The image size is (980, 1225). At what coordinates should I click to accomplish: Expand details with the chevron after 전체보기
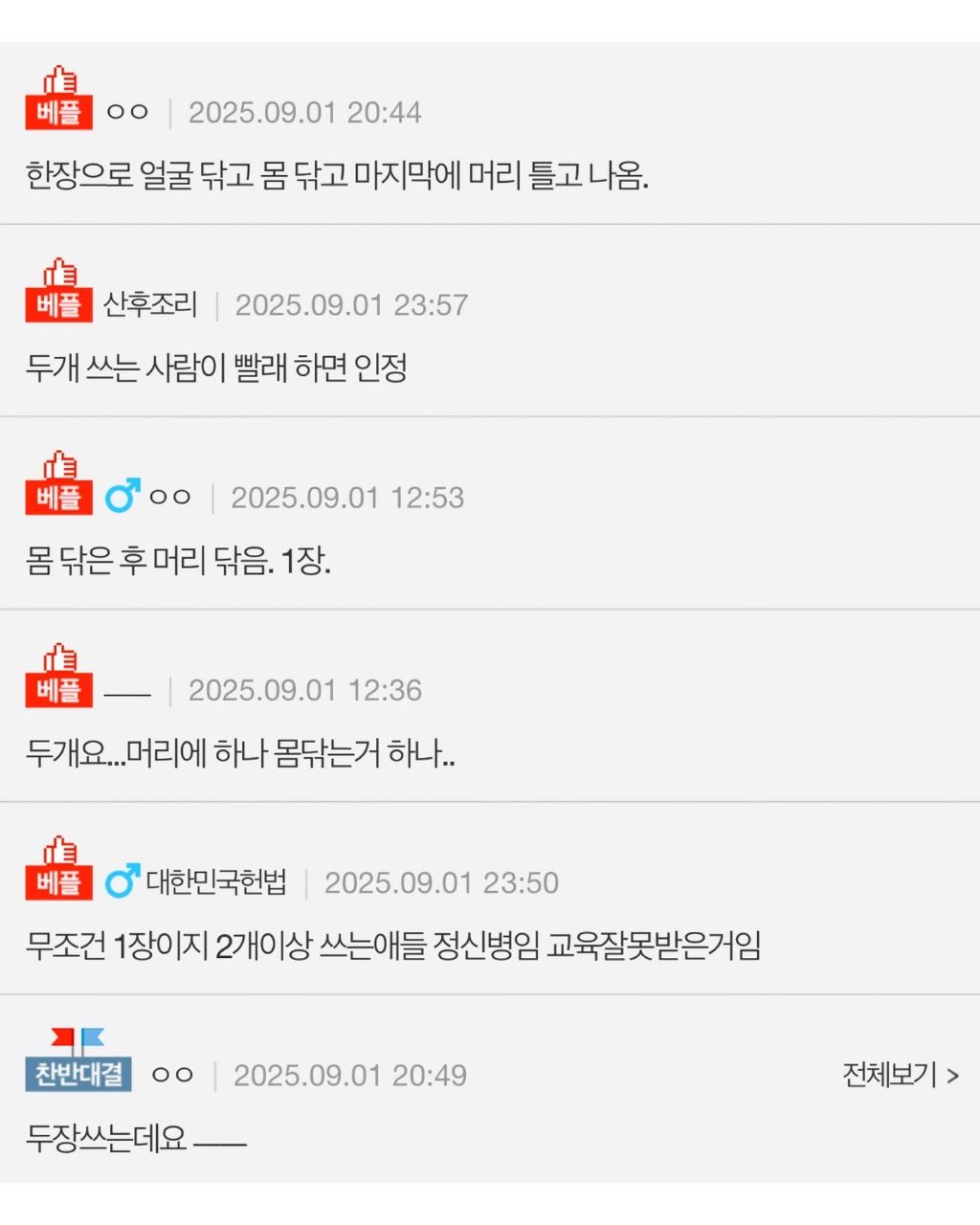[950, 1075]
